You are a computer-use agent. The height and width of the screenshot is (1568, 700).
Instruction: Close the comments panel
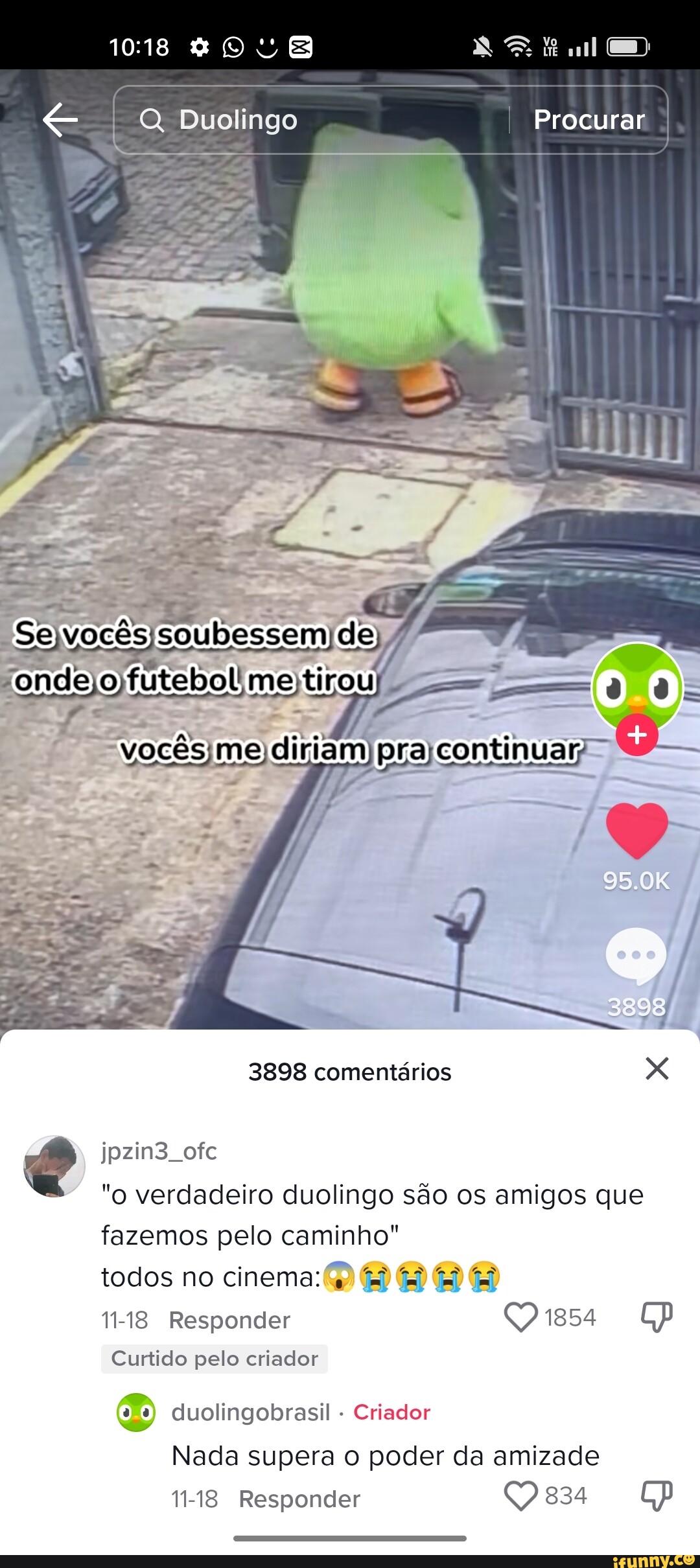tap(657, 1068)
